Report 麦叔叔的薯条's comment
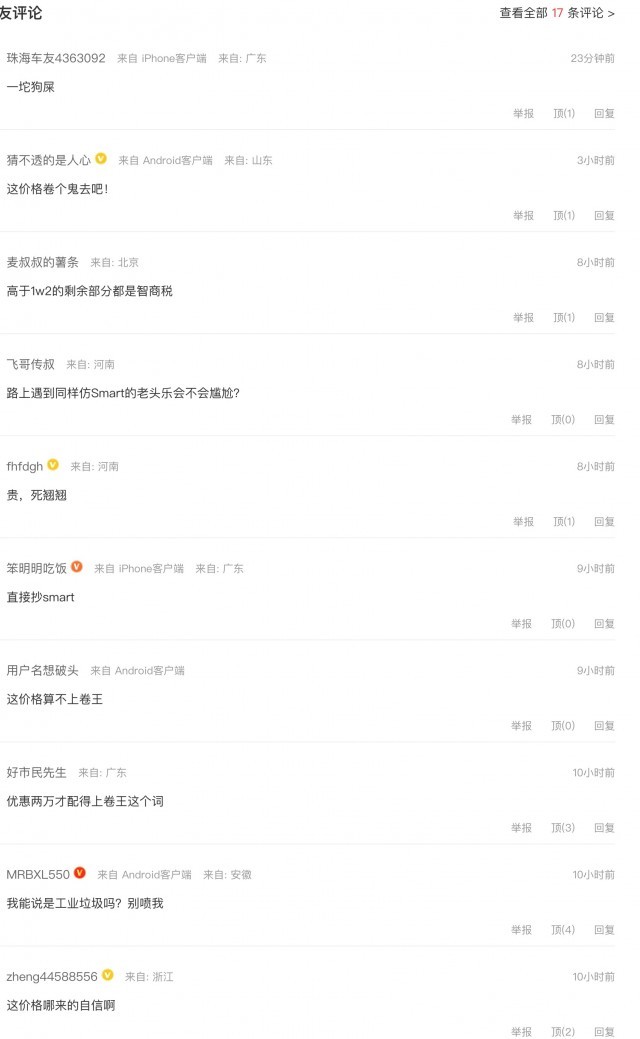Image resolution: width=640 pixels, height=1039 pixels. 523,318
